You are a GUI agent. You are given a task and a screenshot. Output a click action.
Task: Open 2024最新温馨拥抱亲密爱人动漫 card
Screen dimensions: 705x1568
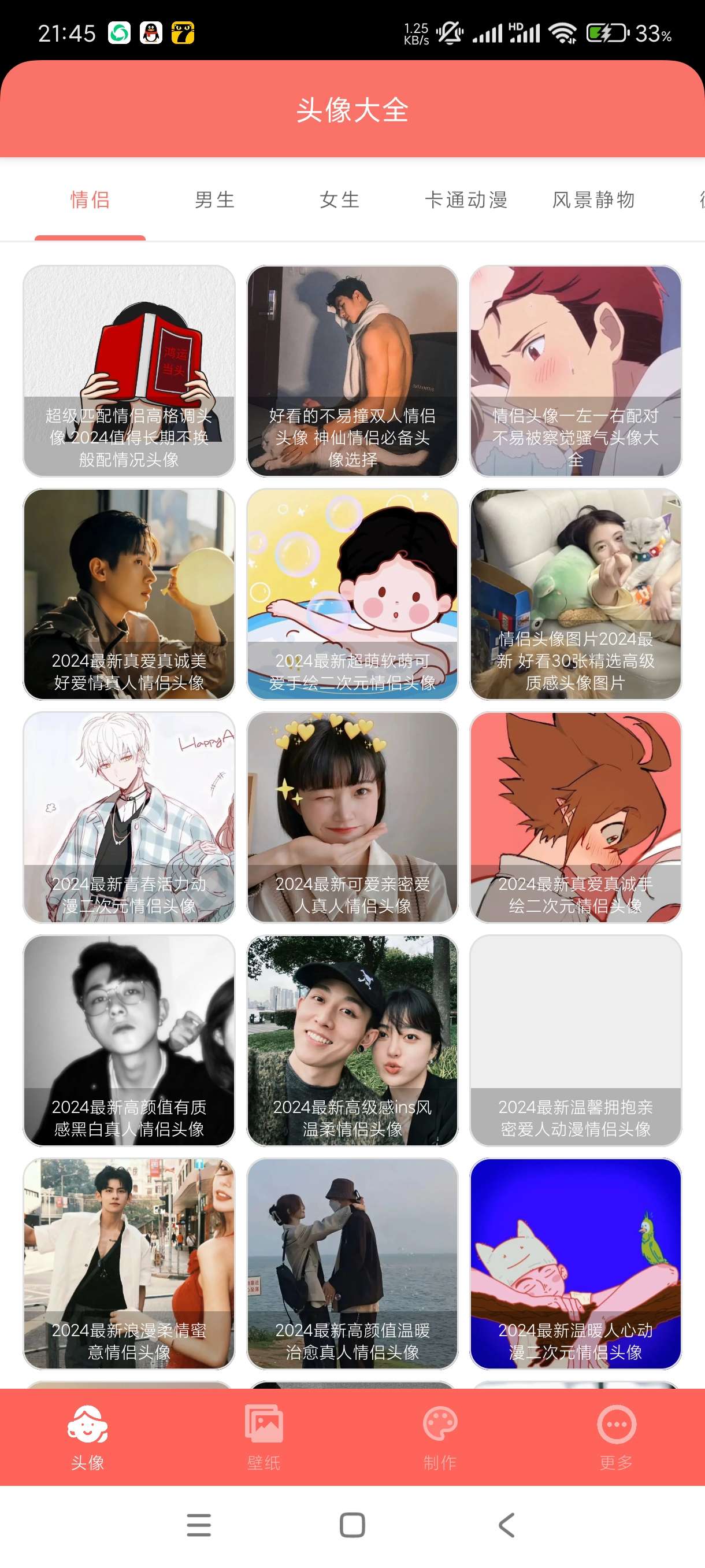point(575,1041)
